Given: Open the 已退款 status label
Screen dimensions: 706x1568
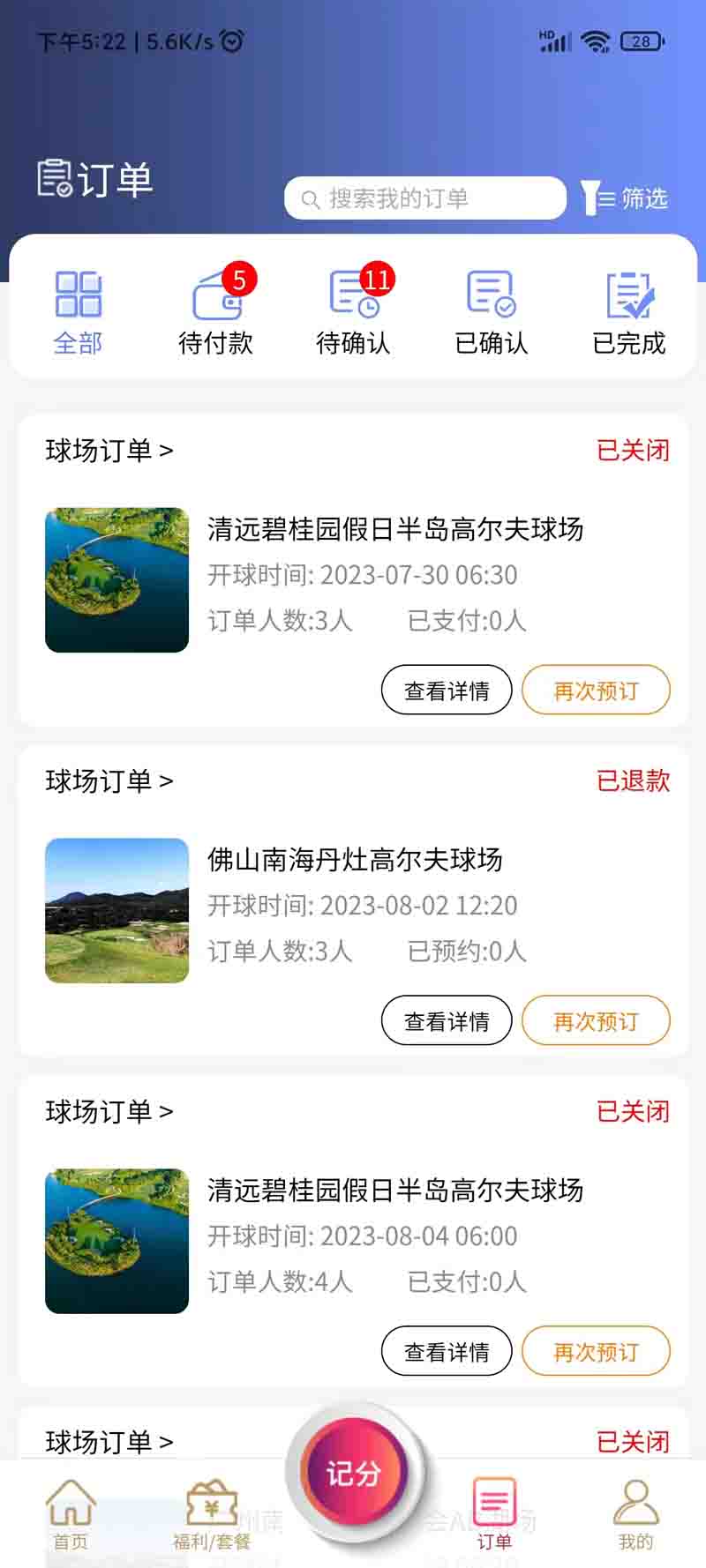Looking at the screenshot, I should [634, 781].
